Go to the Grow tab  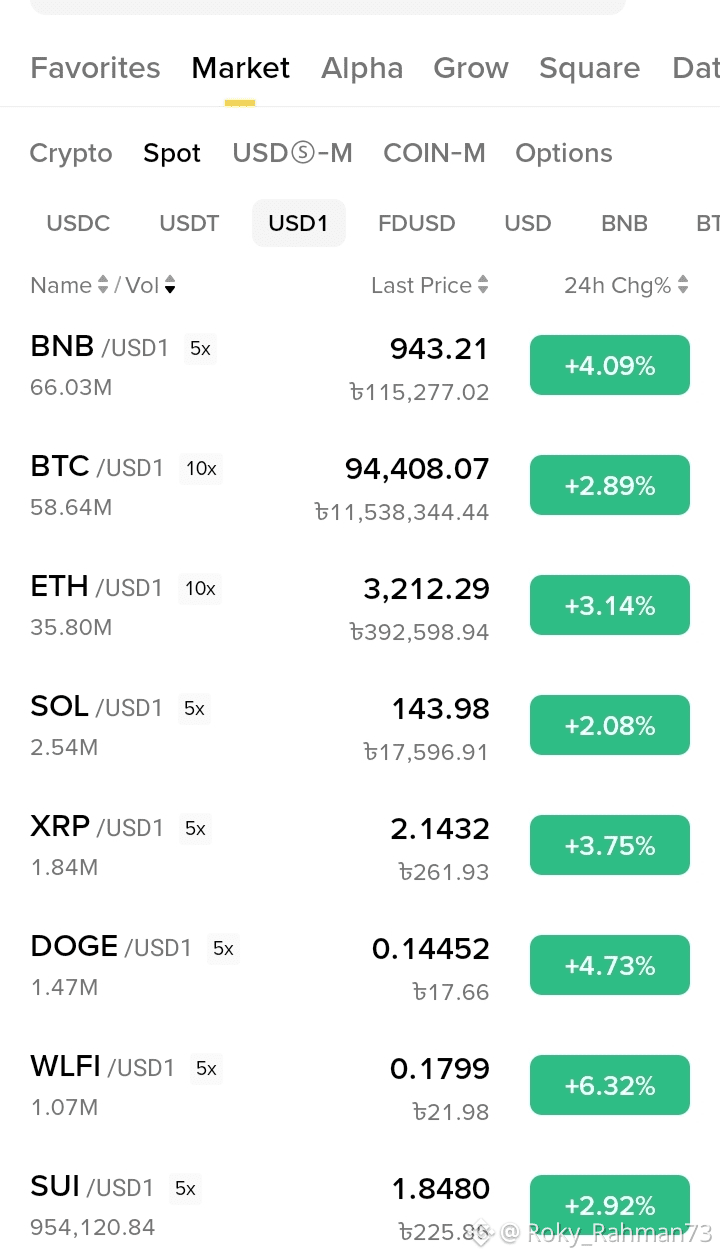pos(470,68)
